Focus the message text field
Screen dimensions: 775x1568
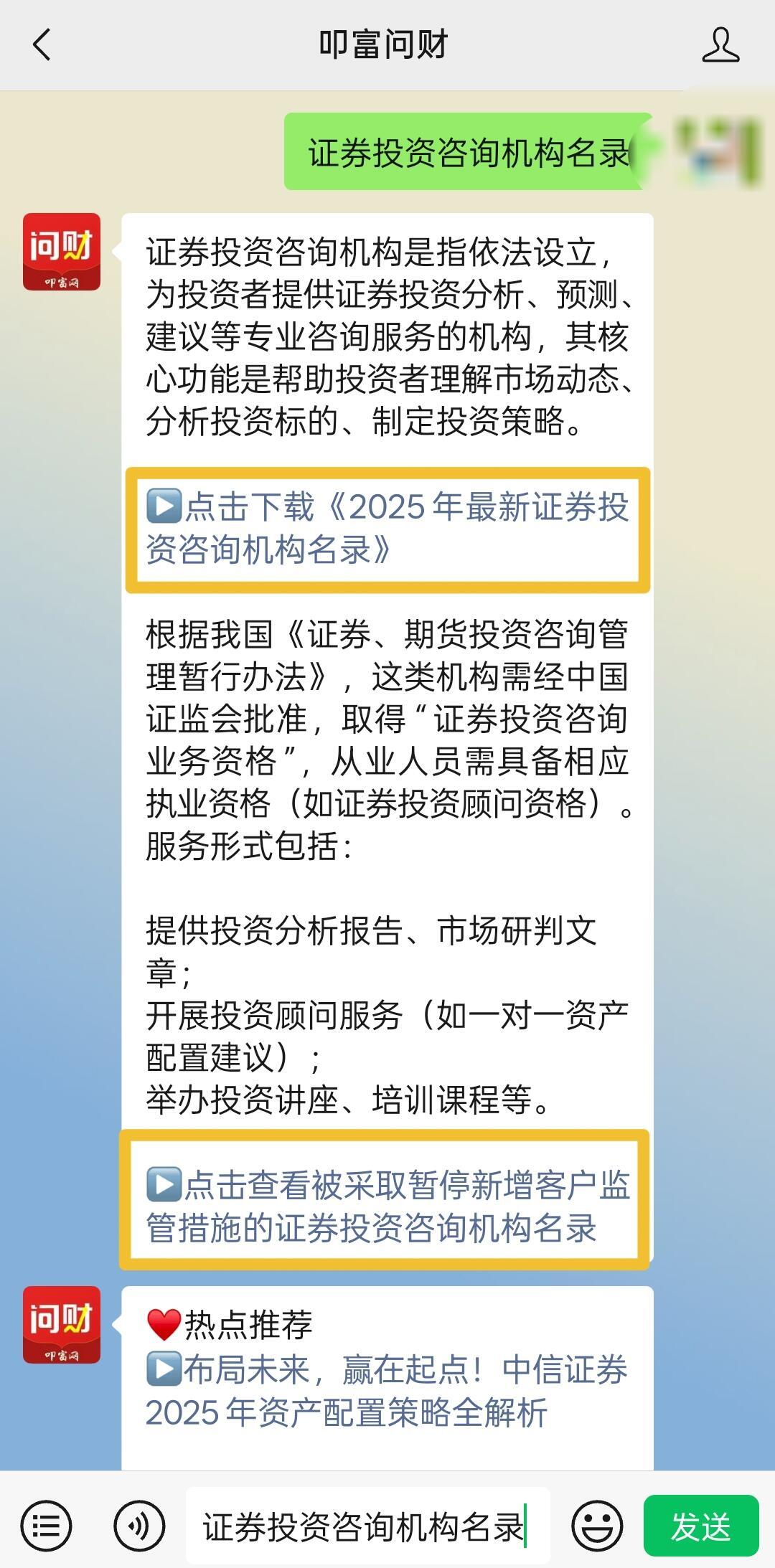[366, 1526]
